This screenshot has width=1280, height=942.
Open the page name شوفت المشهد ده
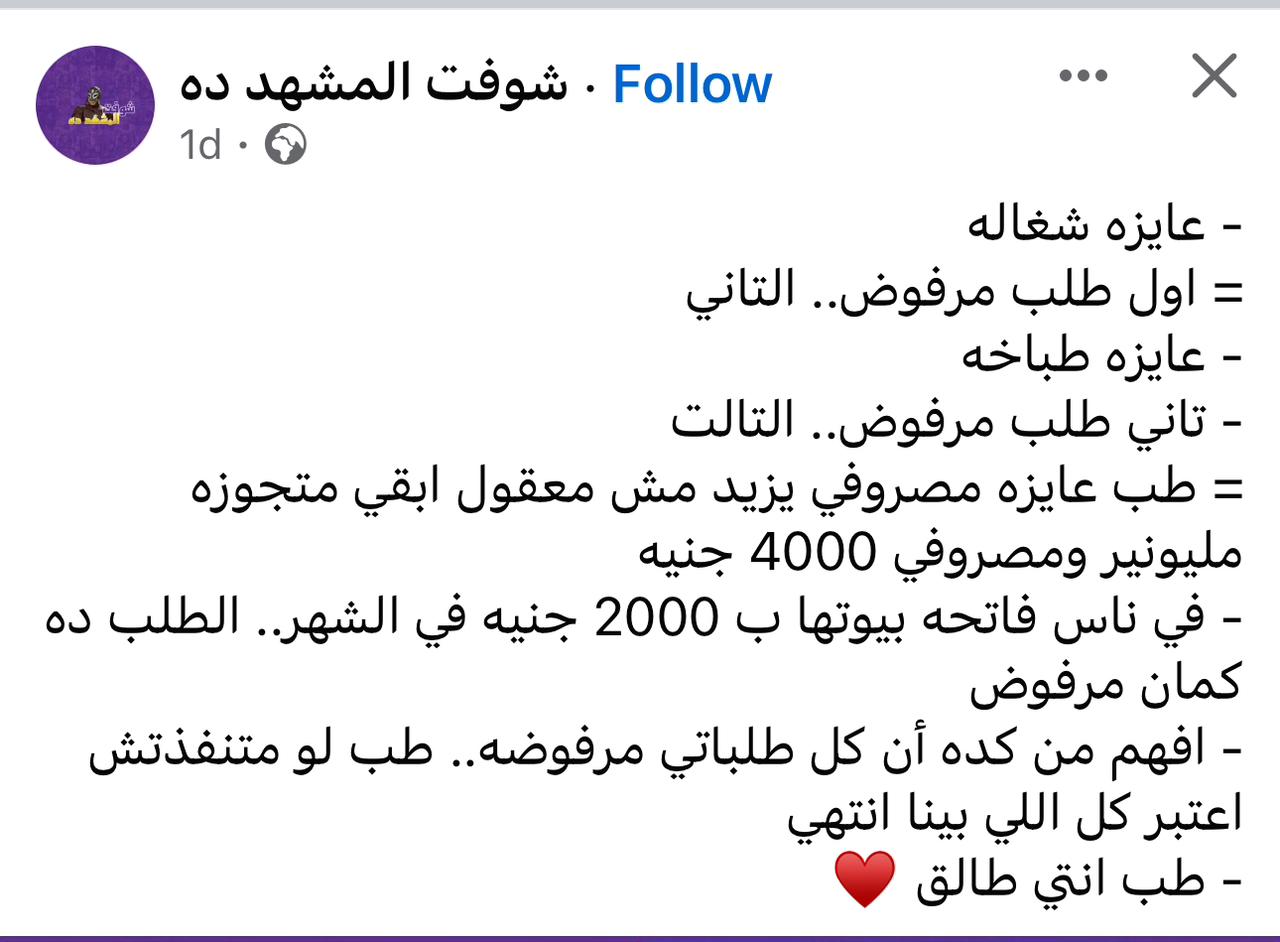coord(373,85)
